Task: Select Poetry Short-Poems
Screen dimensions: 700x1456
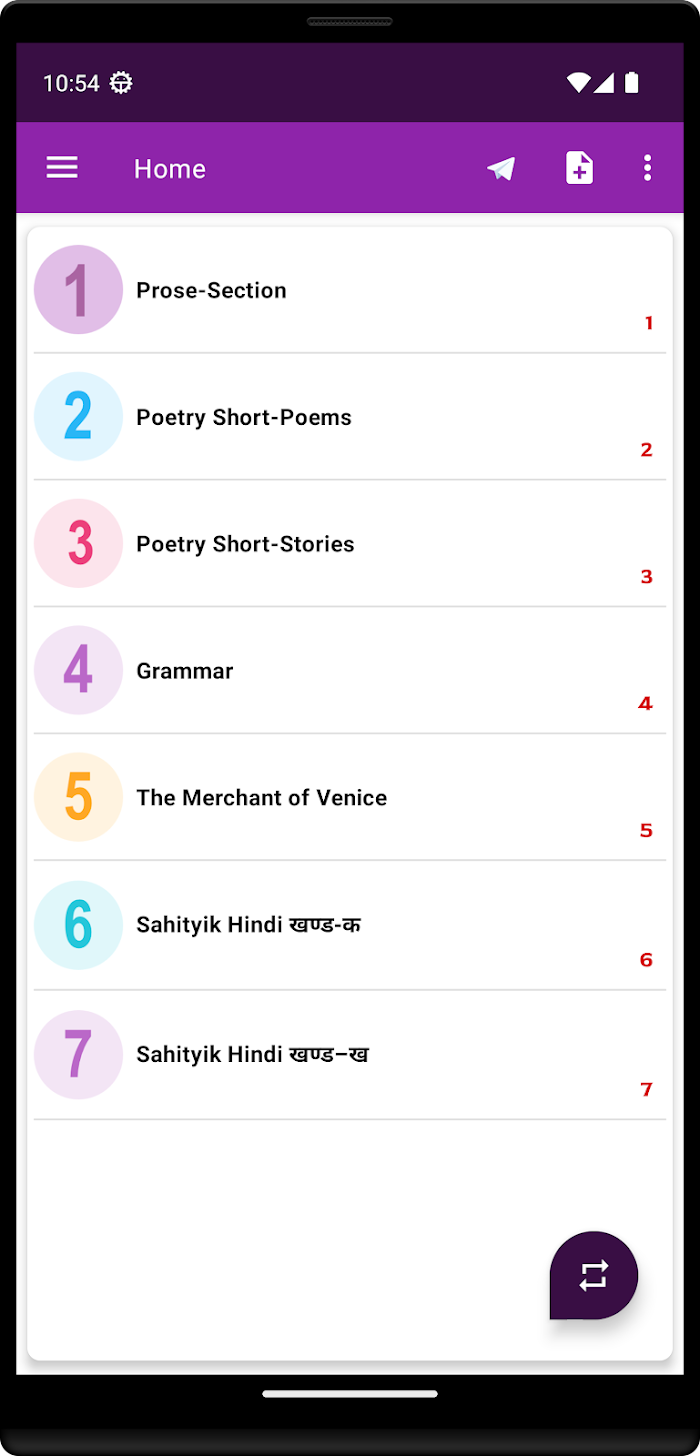Action: [x=350, y=417]
